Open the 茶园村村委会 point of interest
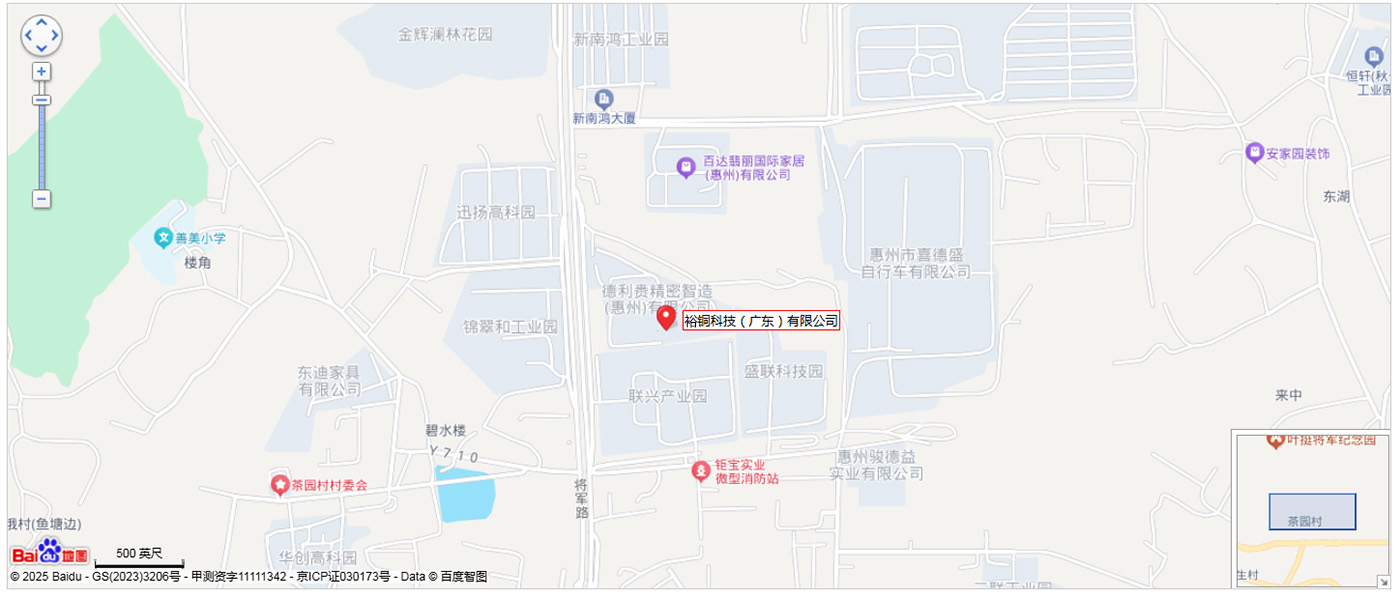Image resolution: width=1400 pixels, height=598 pixels. [x=280, y=484]
